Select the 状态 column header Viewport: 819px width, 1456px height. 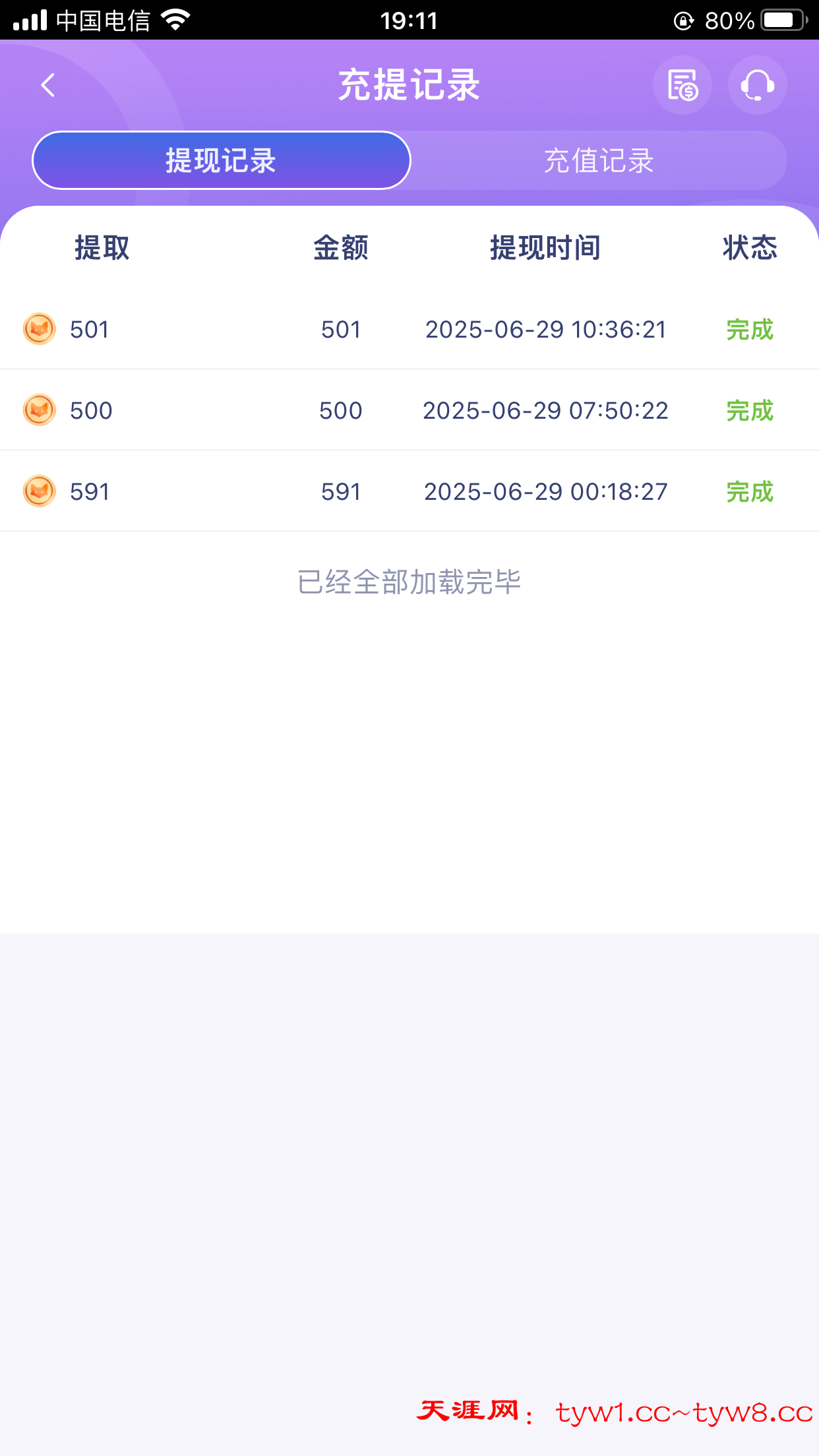[748, 248]
